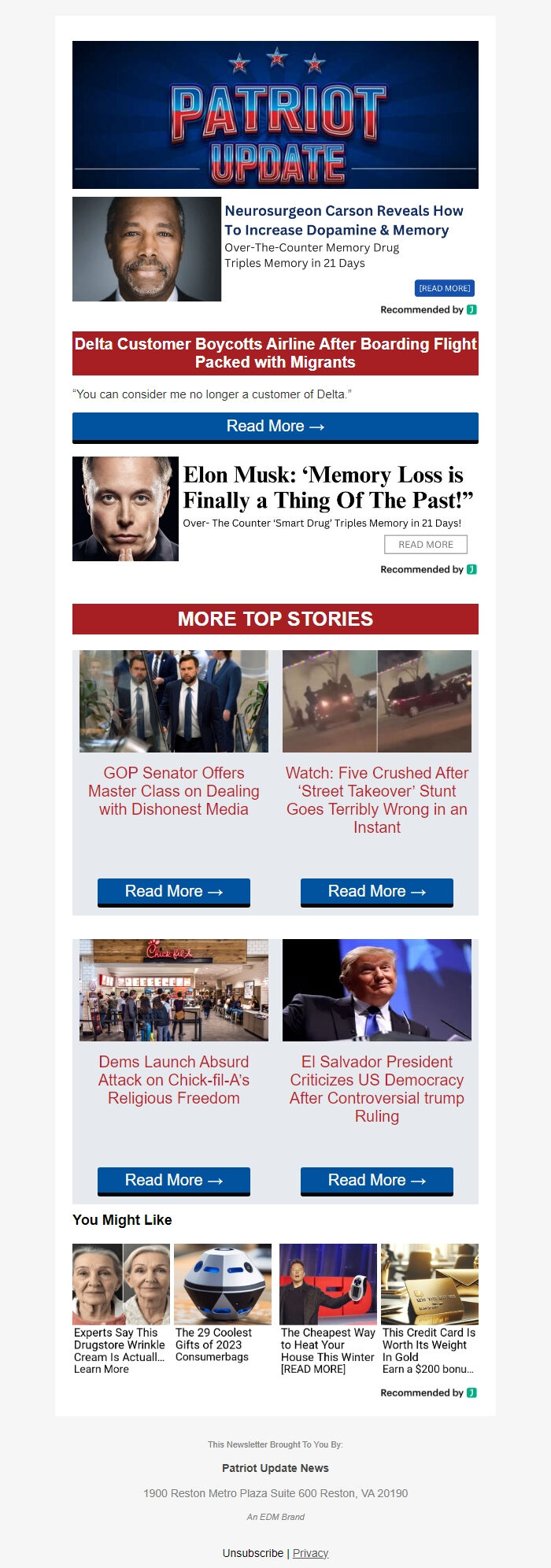Unsubscribe from this newsletter

pos(253,1553)
